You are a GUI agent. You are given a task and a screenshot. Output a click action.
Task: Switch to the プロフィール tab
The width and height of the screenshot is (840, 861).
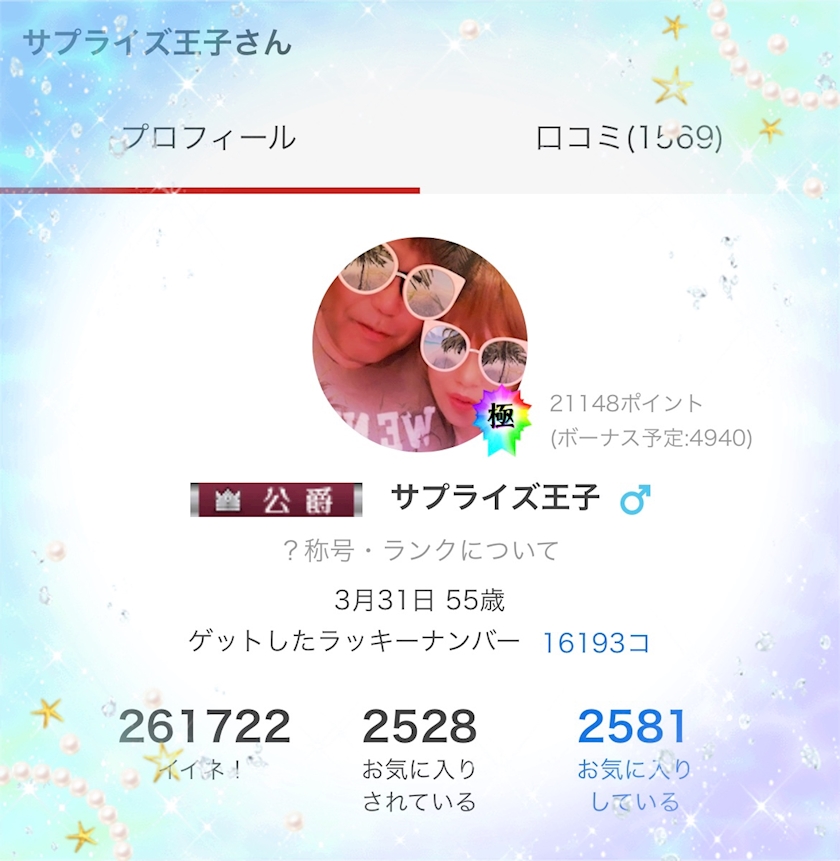pos(210,137)
